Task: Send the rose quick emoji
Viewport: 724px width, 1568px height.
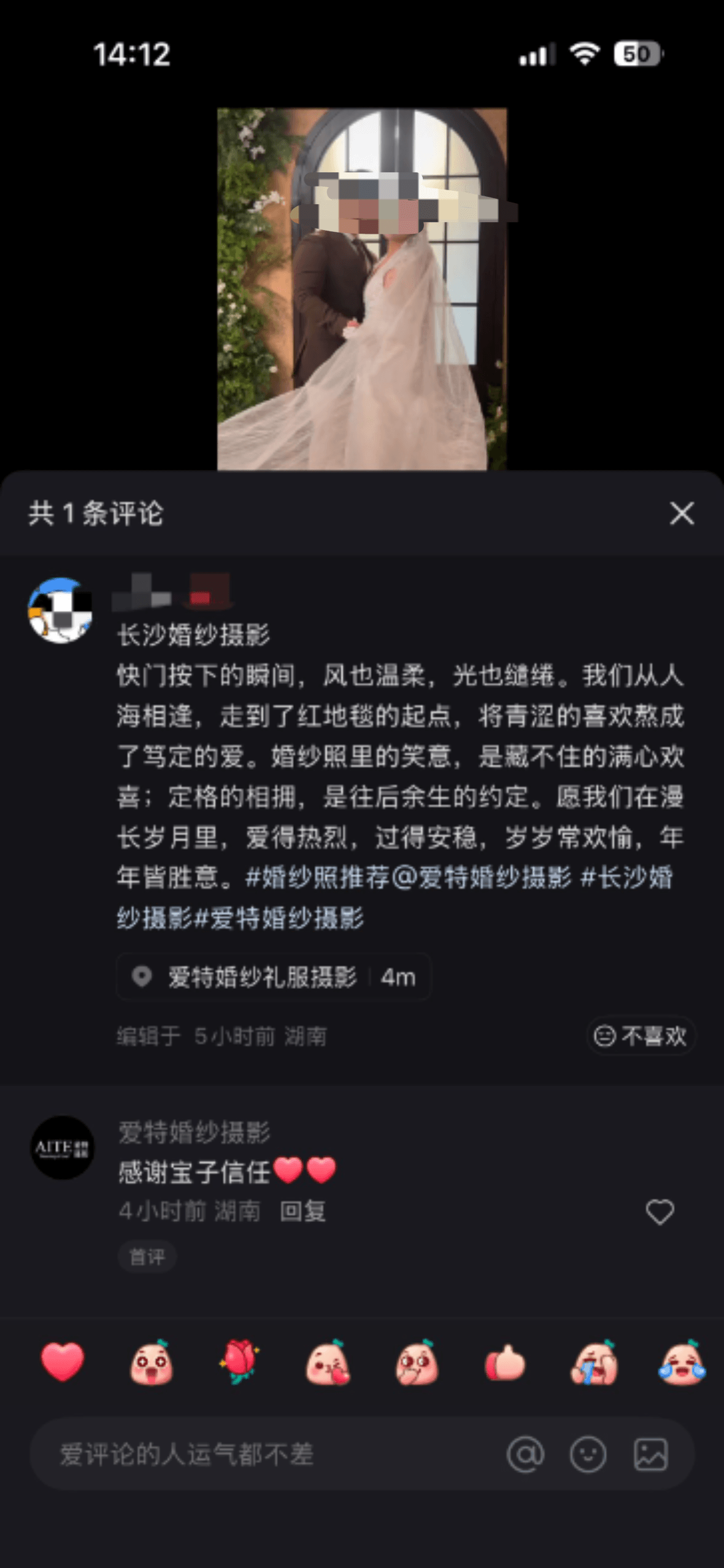Action: click(239, 1362)
